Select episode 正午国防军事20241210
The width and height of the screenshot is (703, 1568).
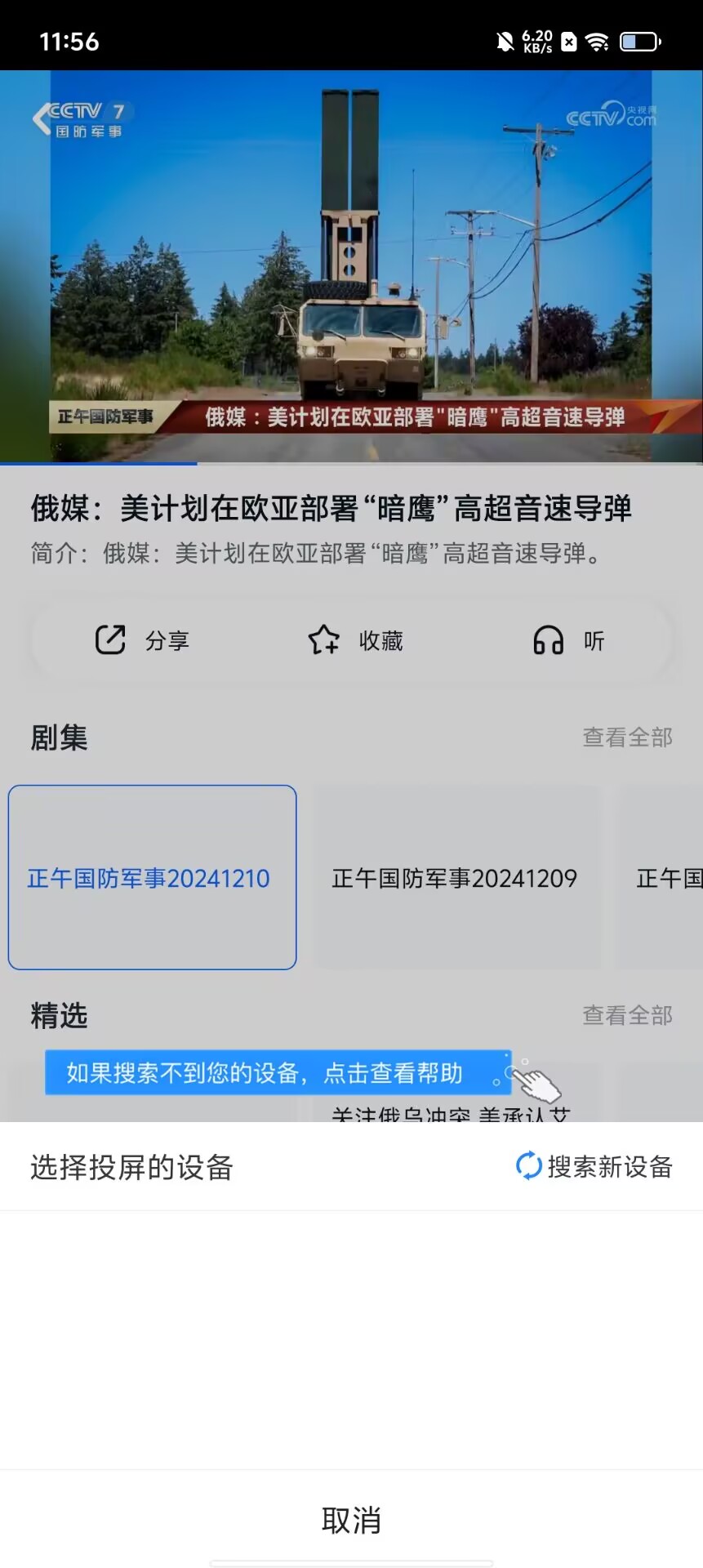pyautogui.click(x=152, y=878)
